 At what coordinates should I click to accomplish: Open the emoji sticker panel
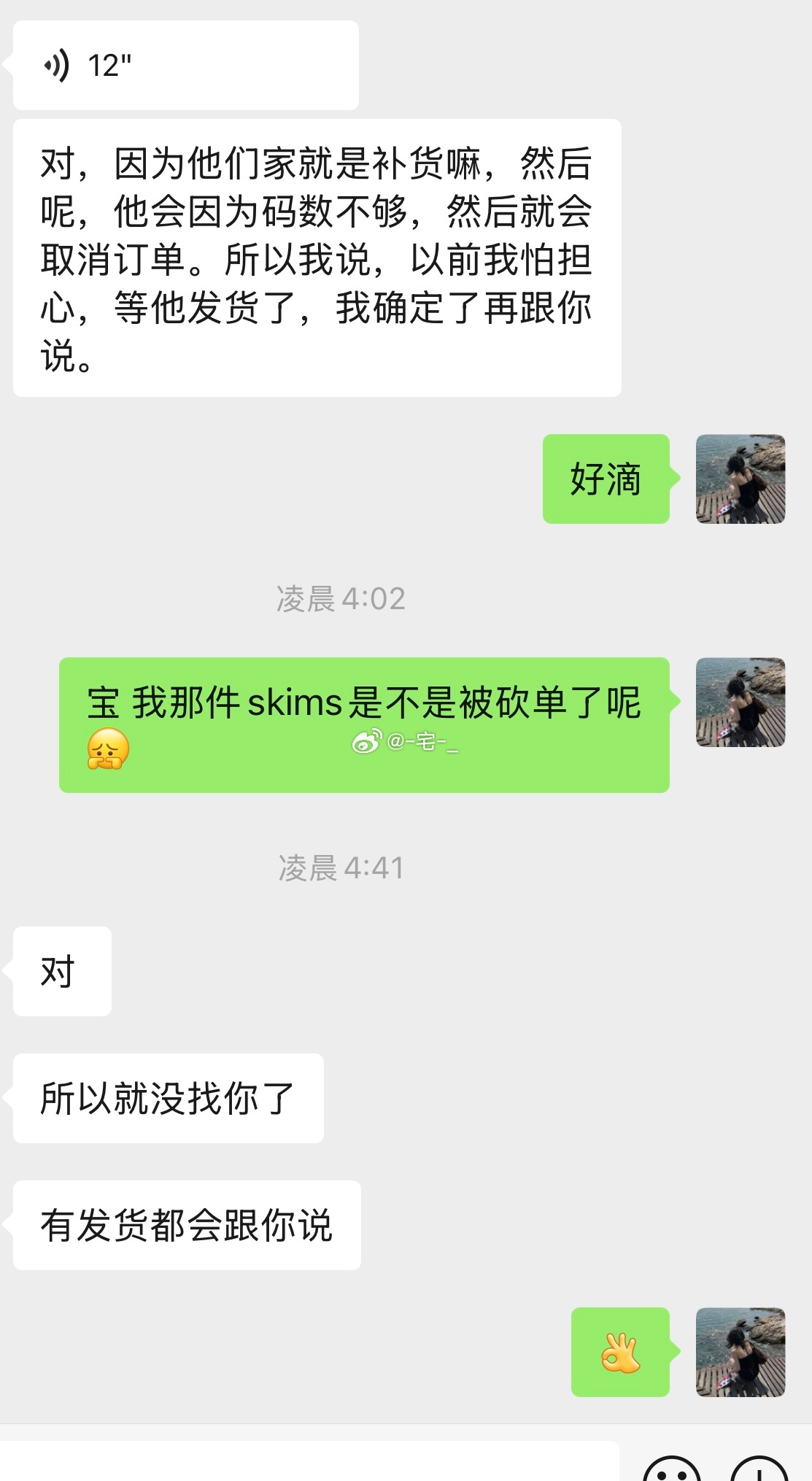click(672, 1470)
